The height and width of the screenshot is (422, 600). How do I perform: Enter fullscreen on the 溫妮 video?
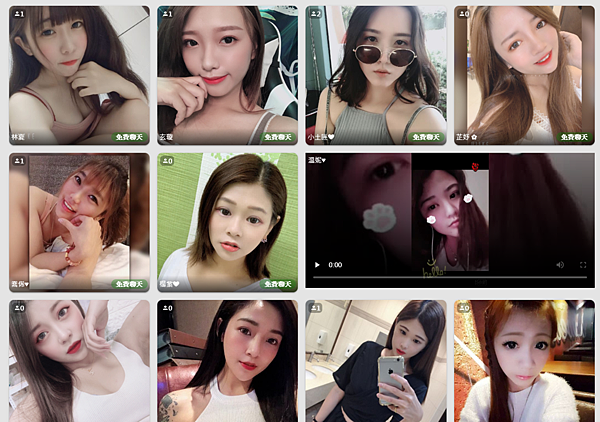point(583,265)
